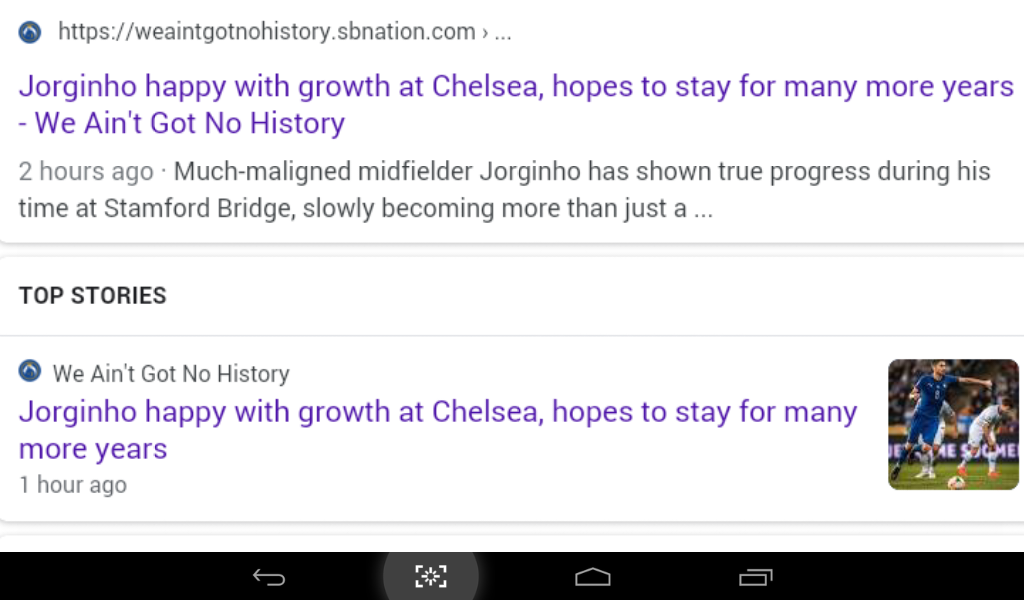
Task: Return to the home screen
Action: (592, 577)
